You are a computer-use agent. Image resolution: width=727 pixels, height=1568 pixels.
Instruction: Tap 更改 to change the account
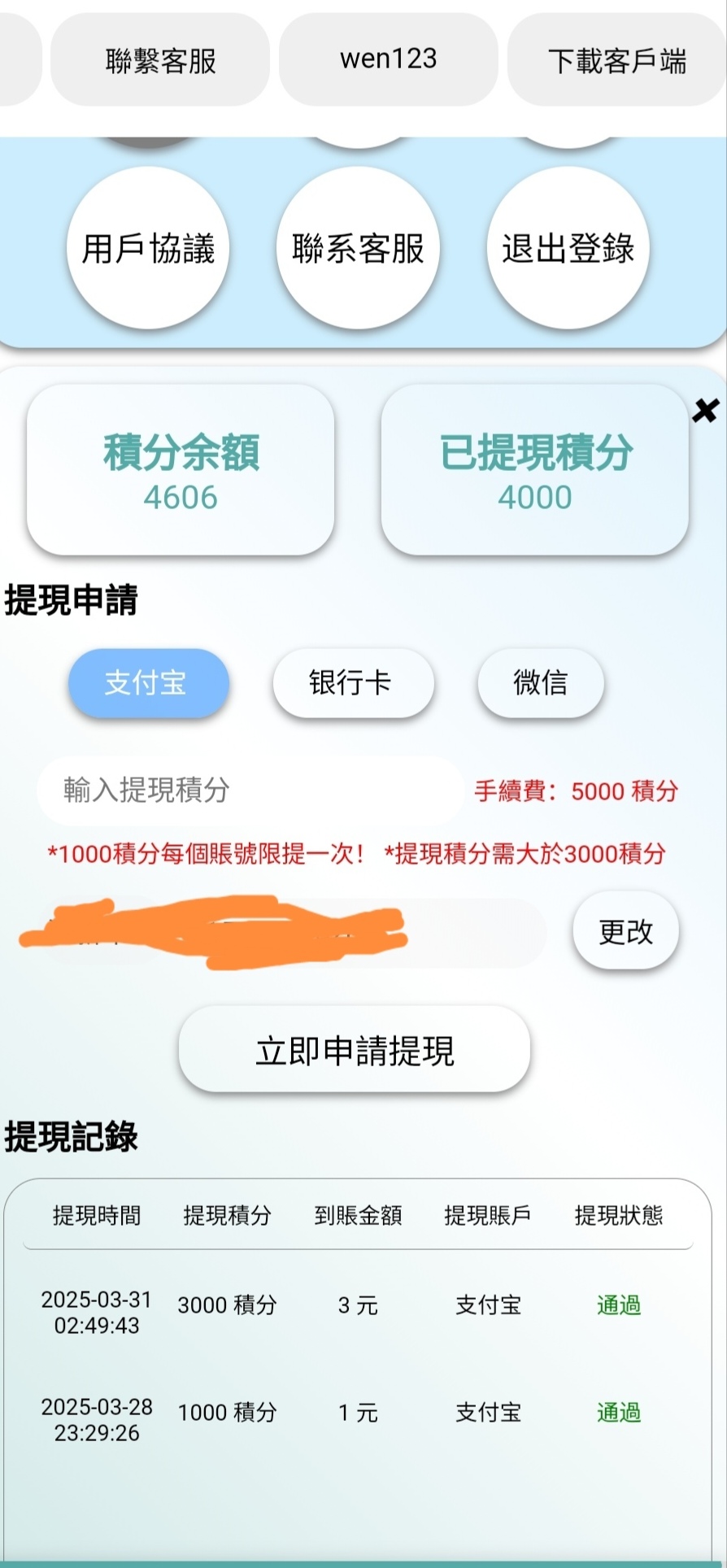pos(625,931)
